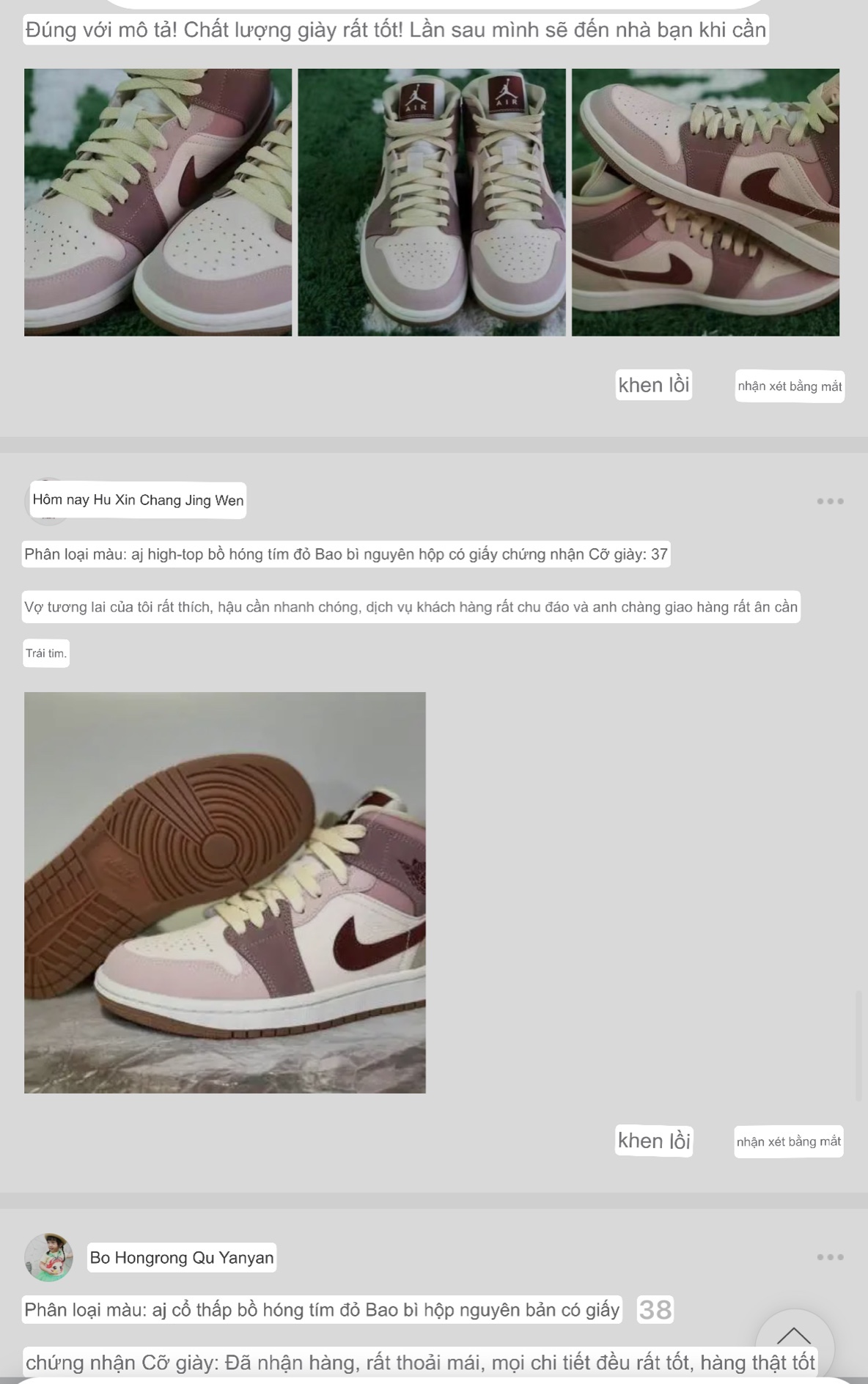
Task: Open Bo Hongrong Qu Yanyan's profile avatar
Action: point(48,1257)
